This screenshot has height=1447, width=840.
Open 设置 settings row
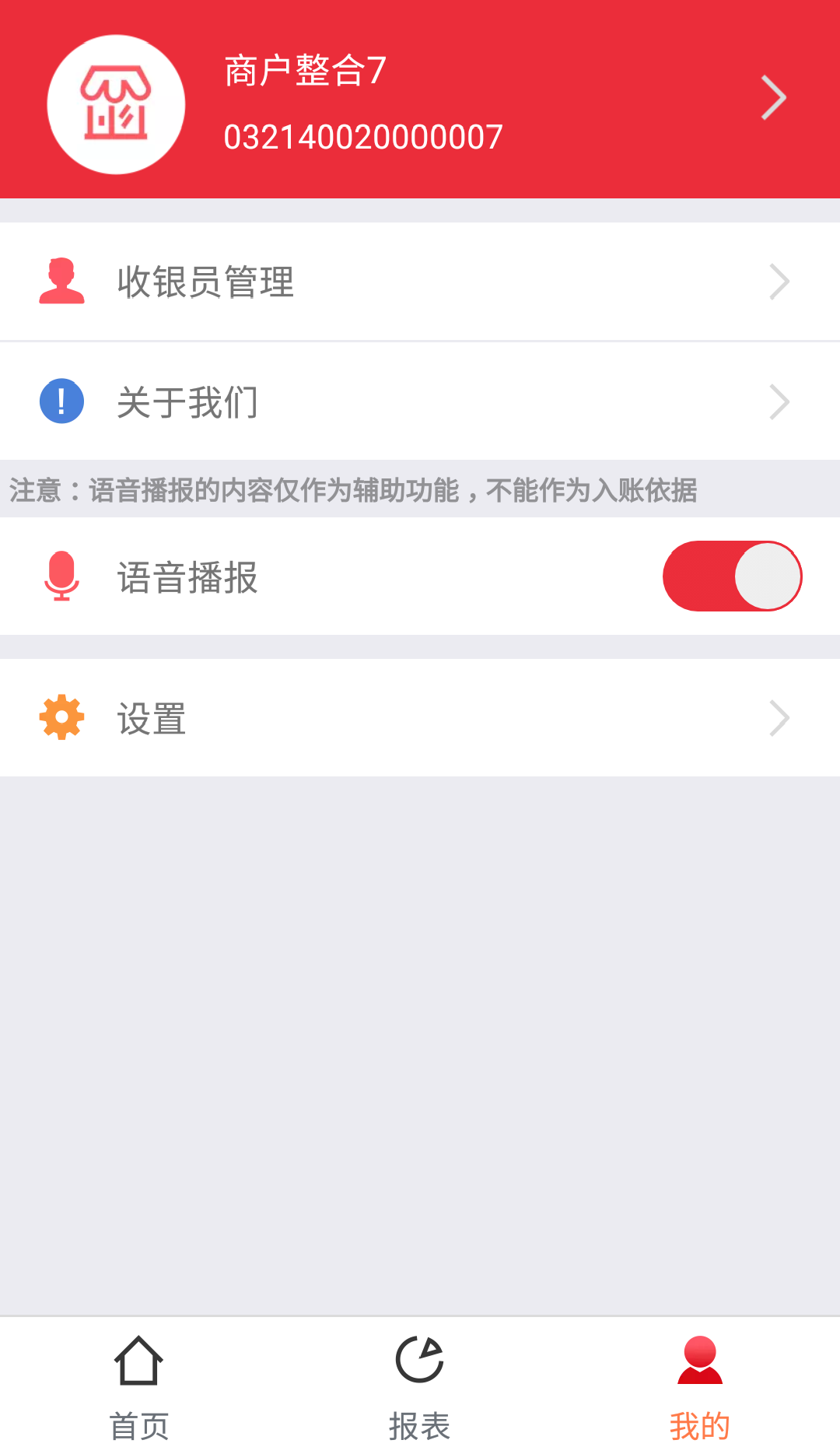[420, 717]
